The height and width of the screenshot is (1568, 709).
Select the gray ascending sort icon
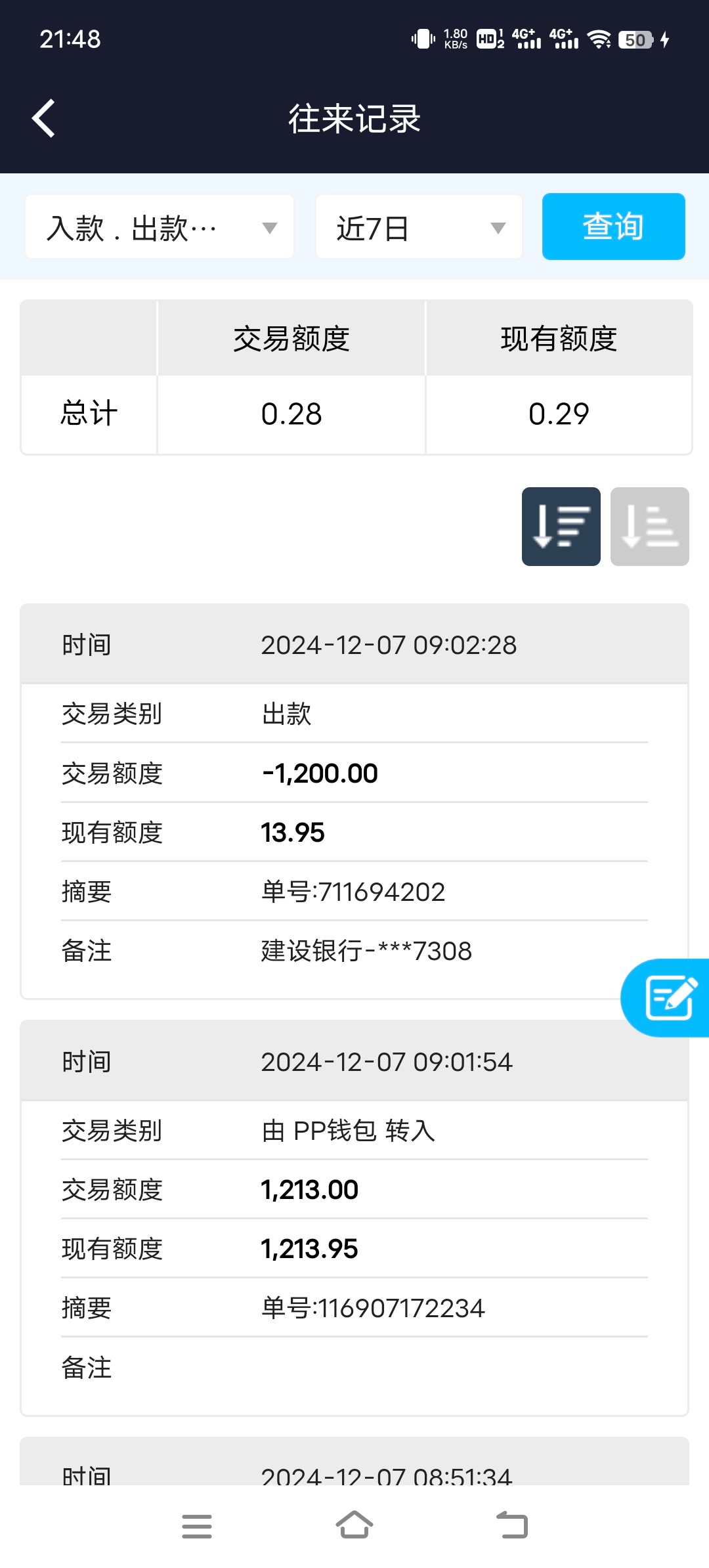(650, 527)
